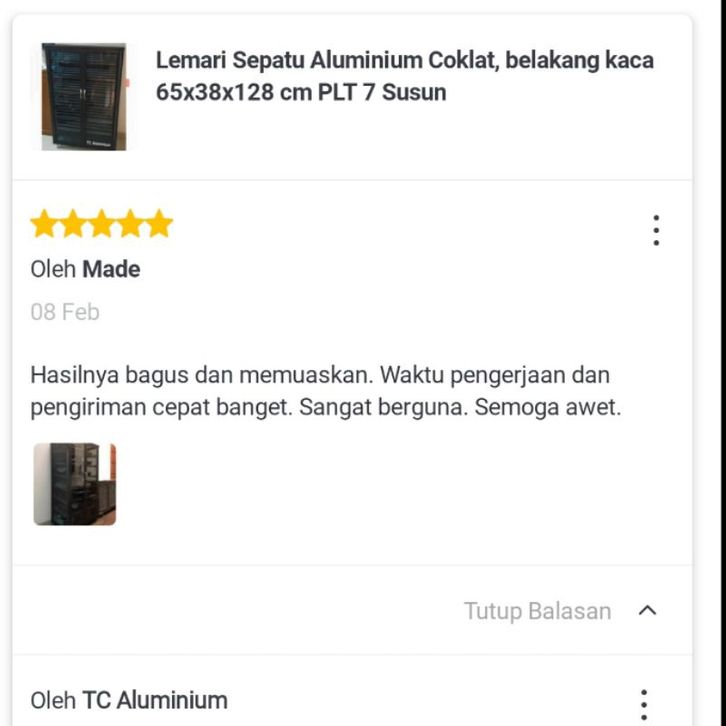Open options menu for TC Aluminium's reply
The width and height of the screenshot is (726, 726).
tap(645, 704)
